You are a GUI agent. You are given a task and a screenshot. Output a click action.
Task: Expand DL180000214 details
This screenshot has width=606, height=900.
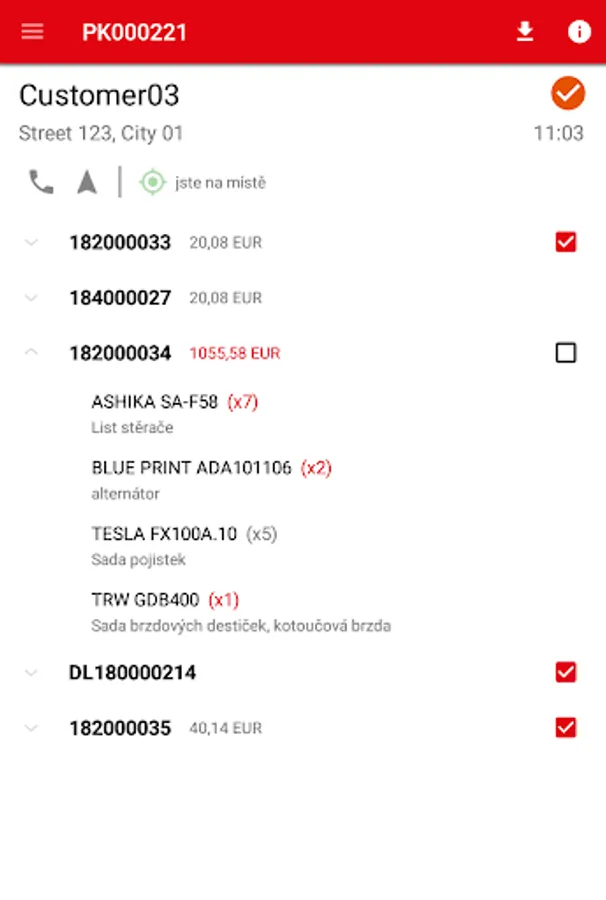coord(31,672)
